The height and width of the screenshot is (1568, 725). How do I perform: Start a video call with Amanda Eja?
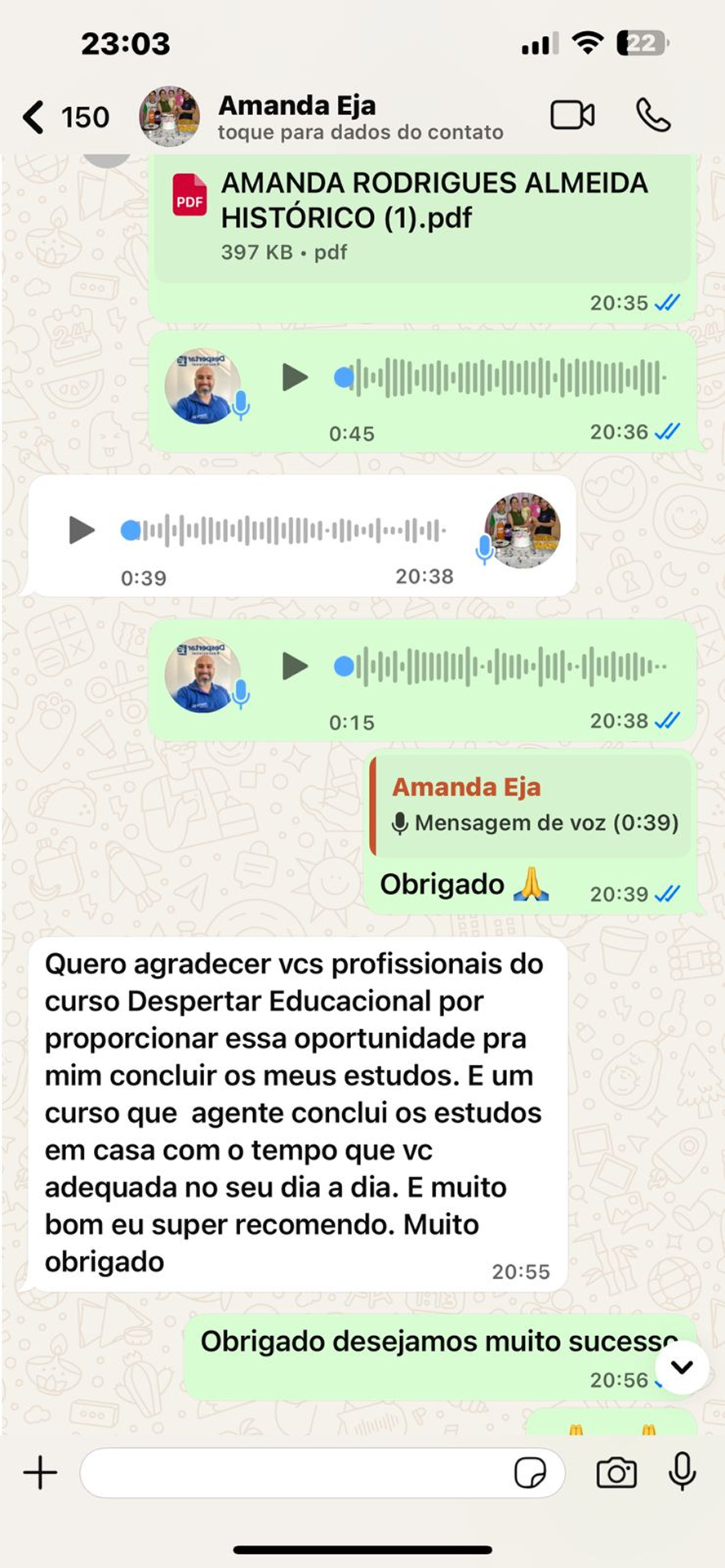pyautogui.click(x=572, y=115)
